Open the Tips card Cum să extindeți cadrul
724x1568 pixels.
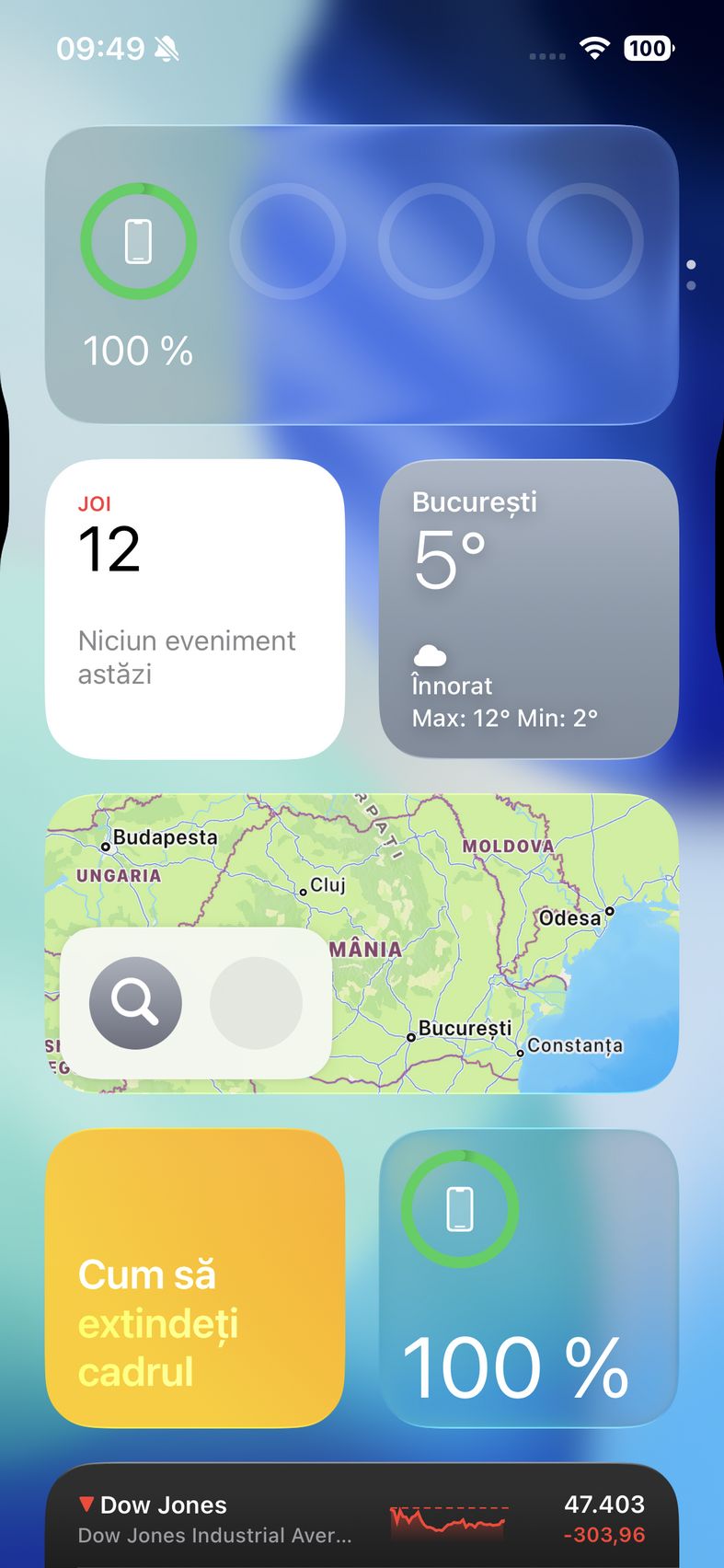click(x=194, y=1278)
